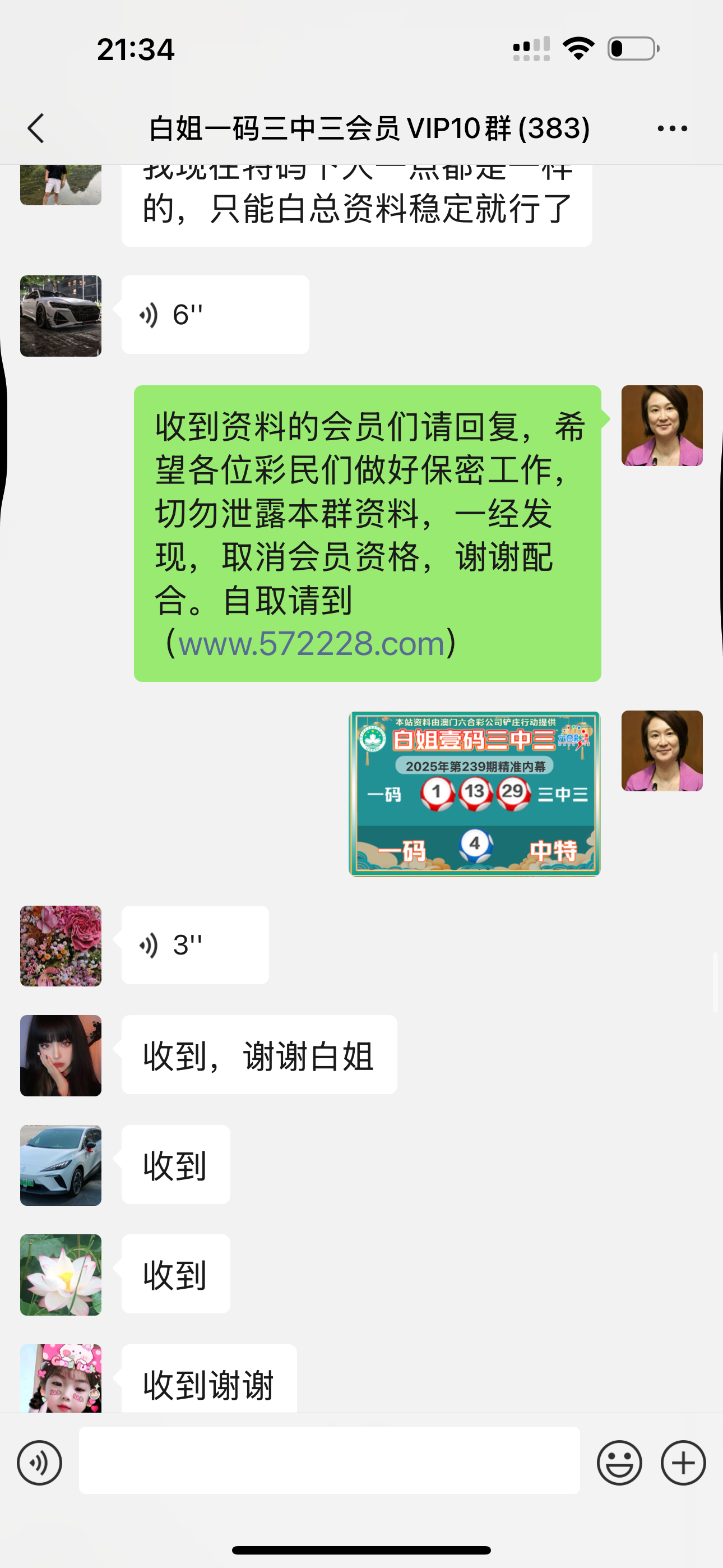Image resolution: width=723 pixels, height=1568 pixels.
Task: Open the lotus flower avatar profile
Action: coord(61,1275)
